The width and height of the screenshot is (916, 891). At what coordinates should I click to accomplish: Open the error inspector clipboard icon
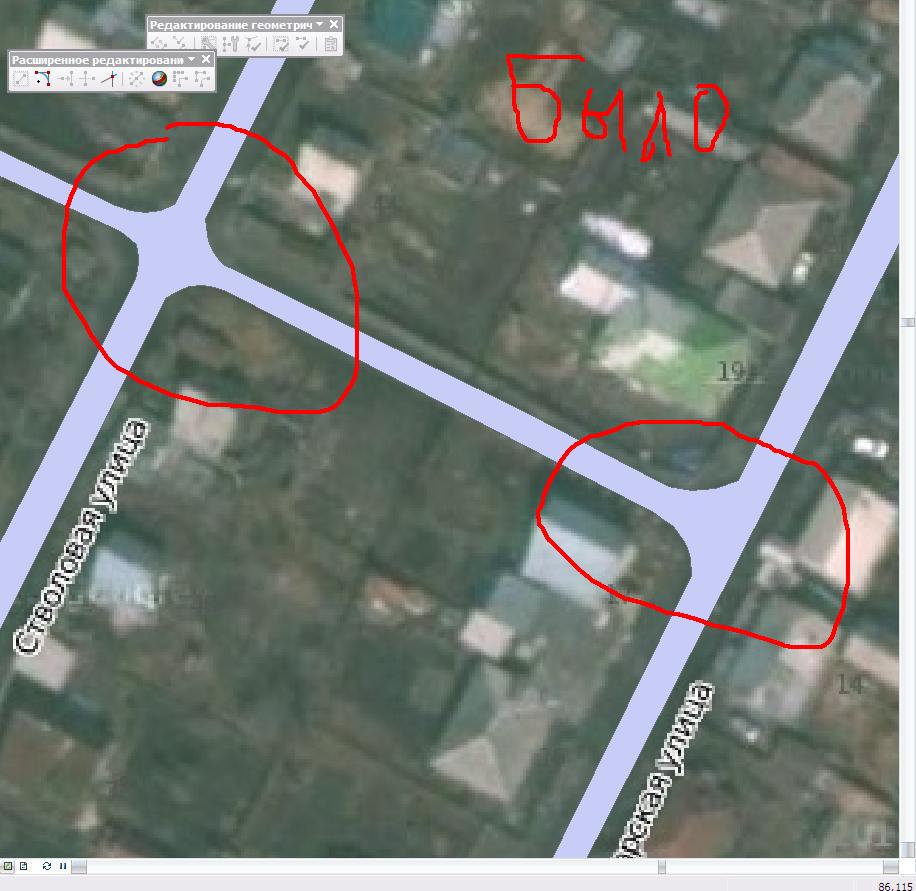[329, 44]
